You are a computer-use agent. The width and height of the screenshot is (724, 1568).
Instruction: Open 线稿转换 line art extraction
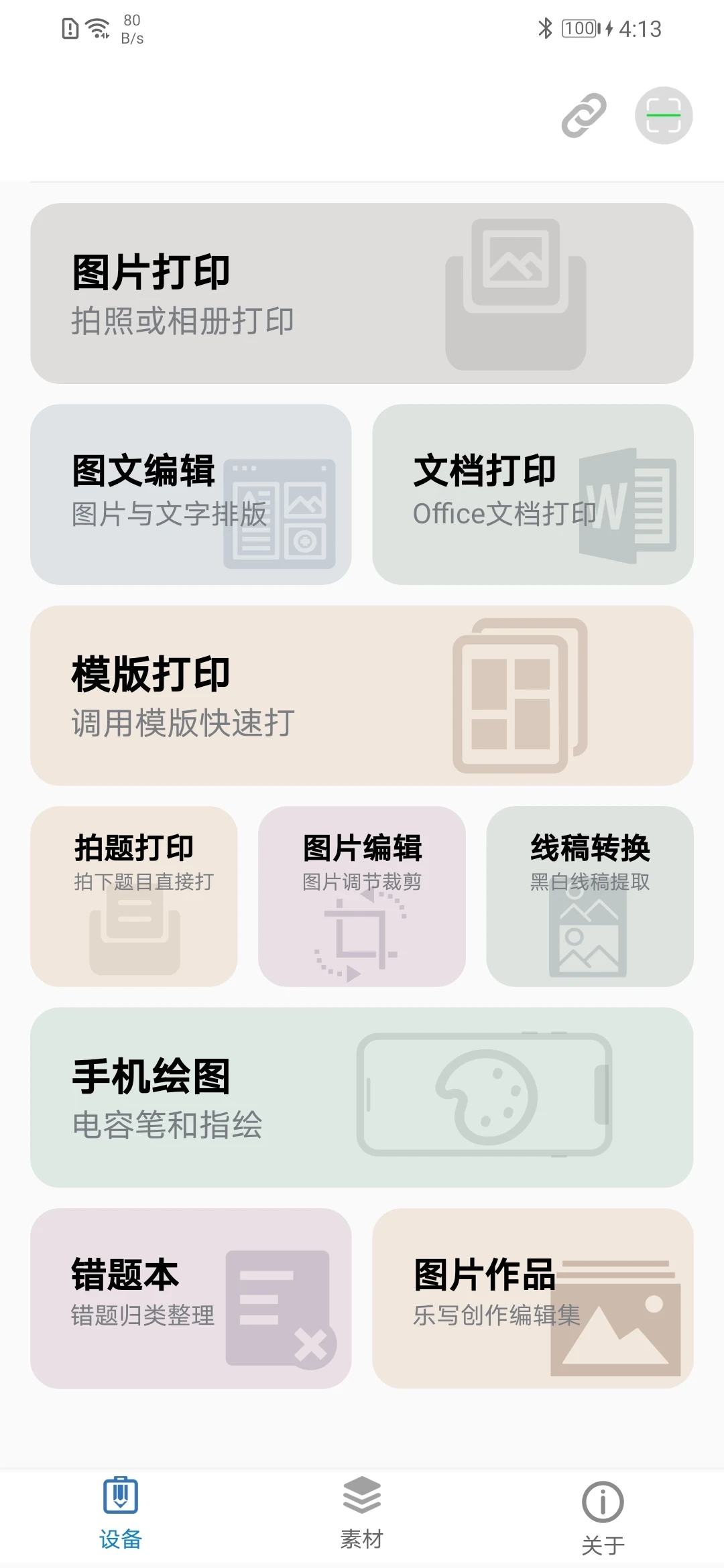(x=589, y=898)
